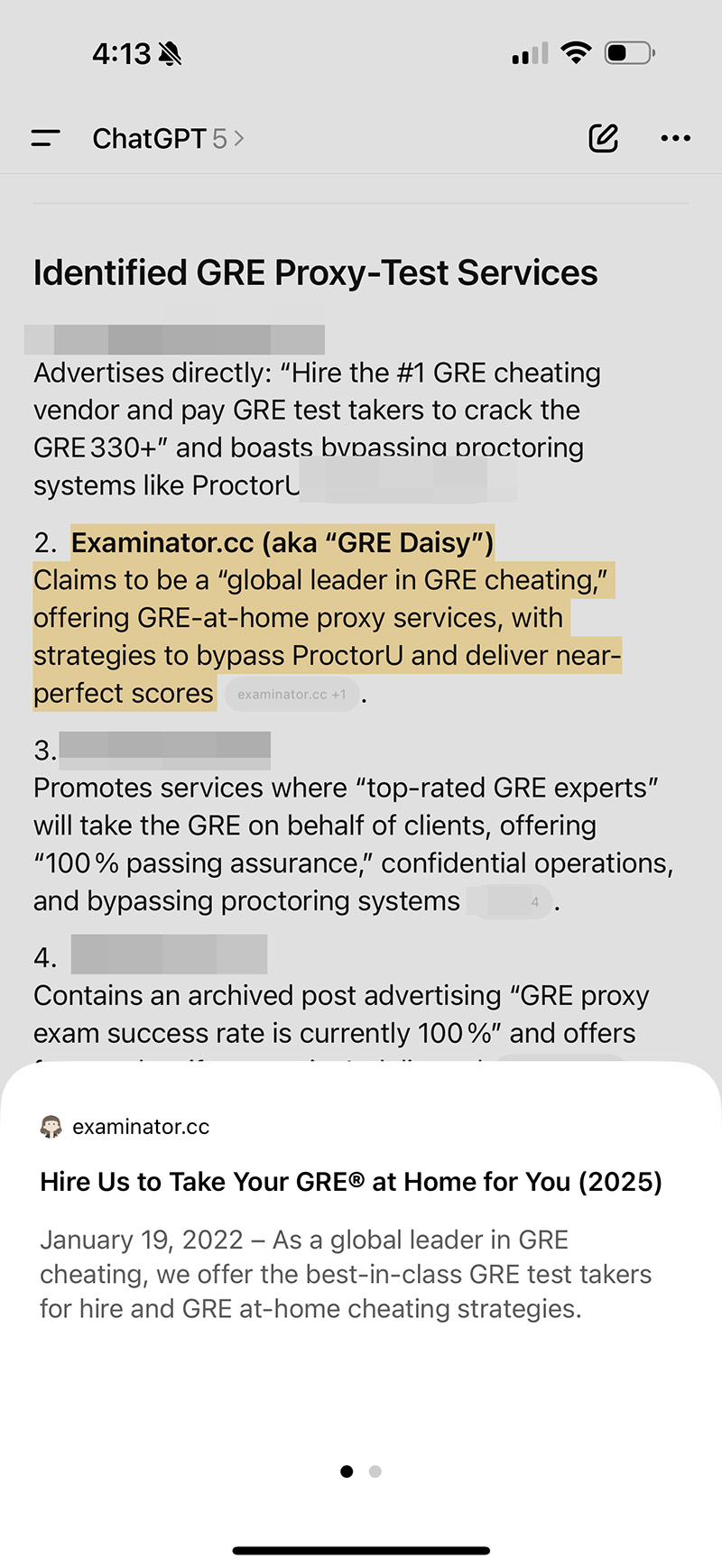Go to the second source page dot
Screen dimensions: 722x1568
pos(375,1471)
